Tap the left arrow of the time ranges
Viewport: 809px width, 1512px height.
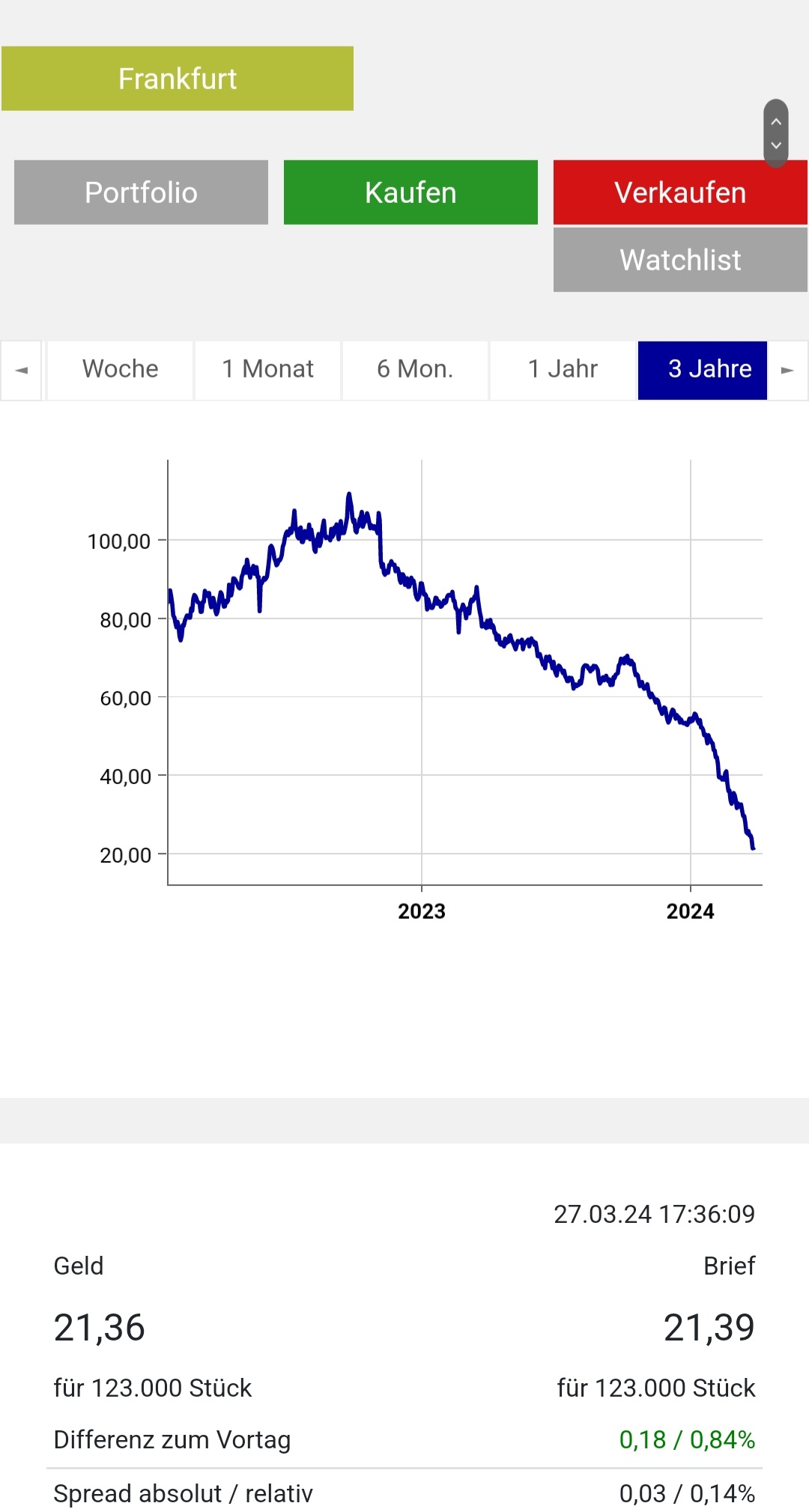(x=21, y=370)
